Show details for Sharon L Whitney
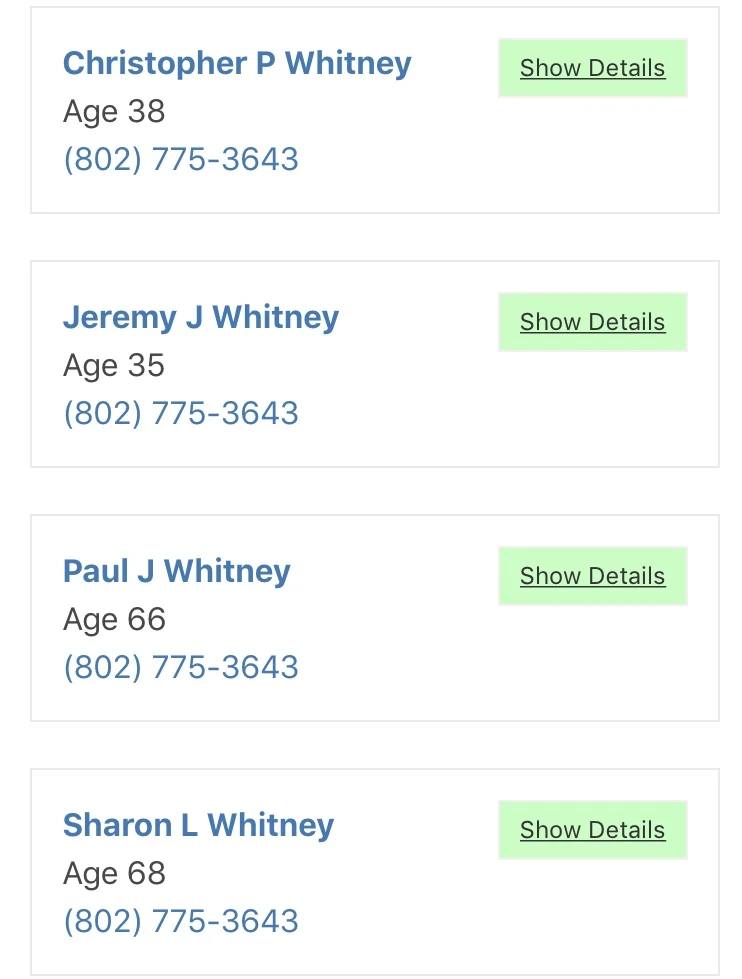 click(x=592, y=830)
